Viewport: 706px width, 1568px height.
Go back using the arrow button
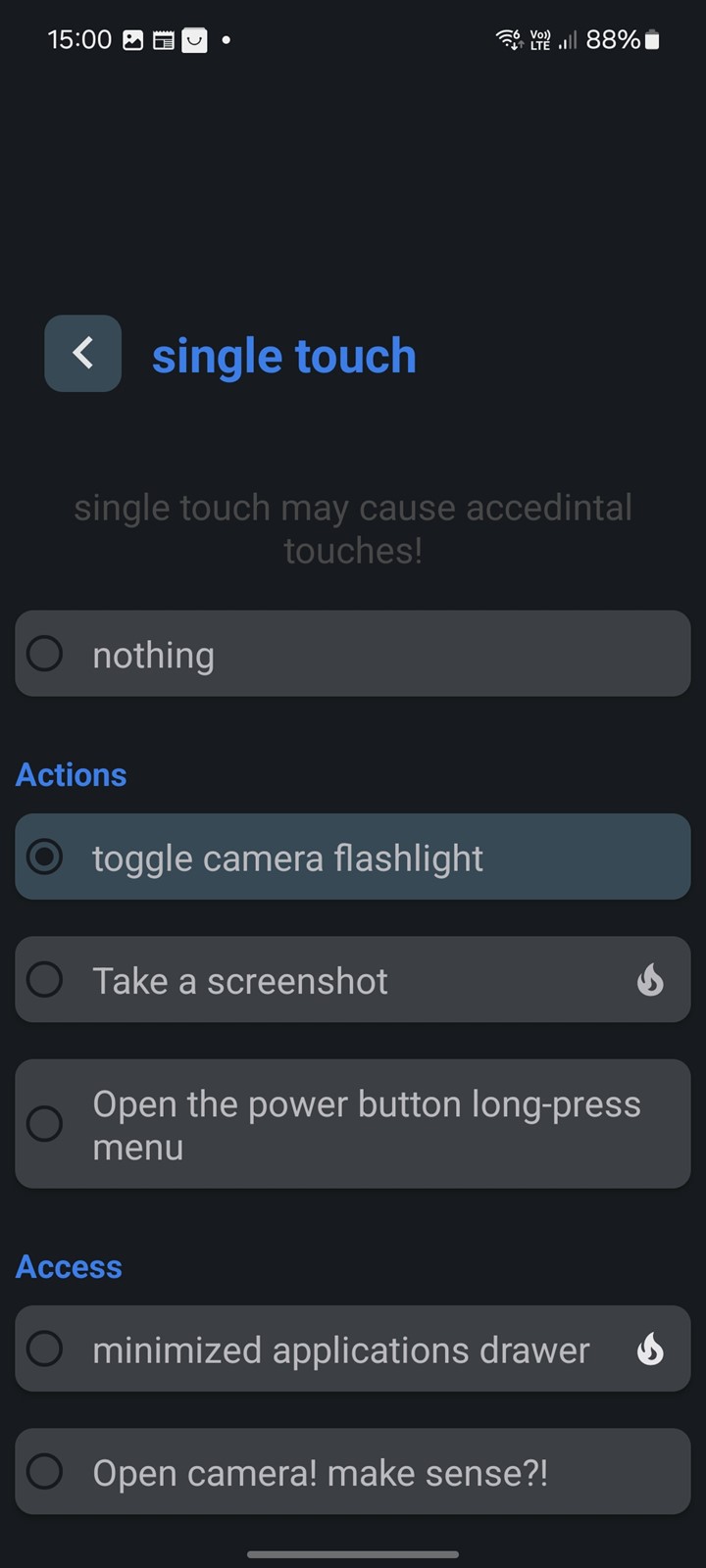(x=83, y=354)
